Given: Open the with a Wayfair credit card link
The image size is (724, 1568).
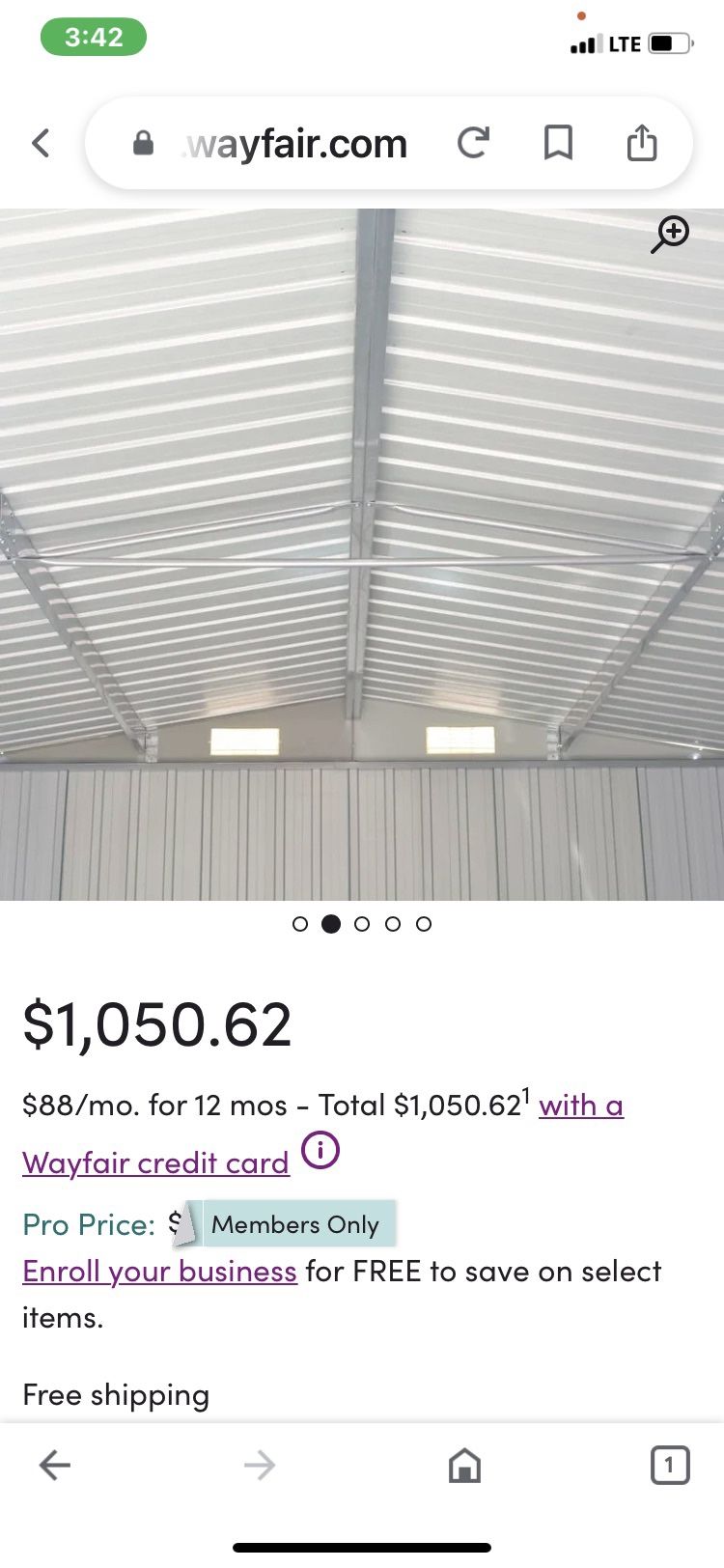Looking at the screenshot, I should click(x=580, y=1105).
